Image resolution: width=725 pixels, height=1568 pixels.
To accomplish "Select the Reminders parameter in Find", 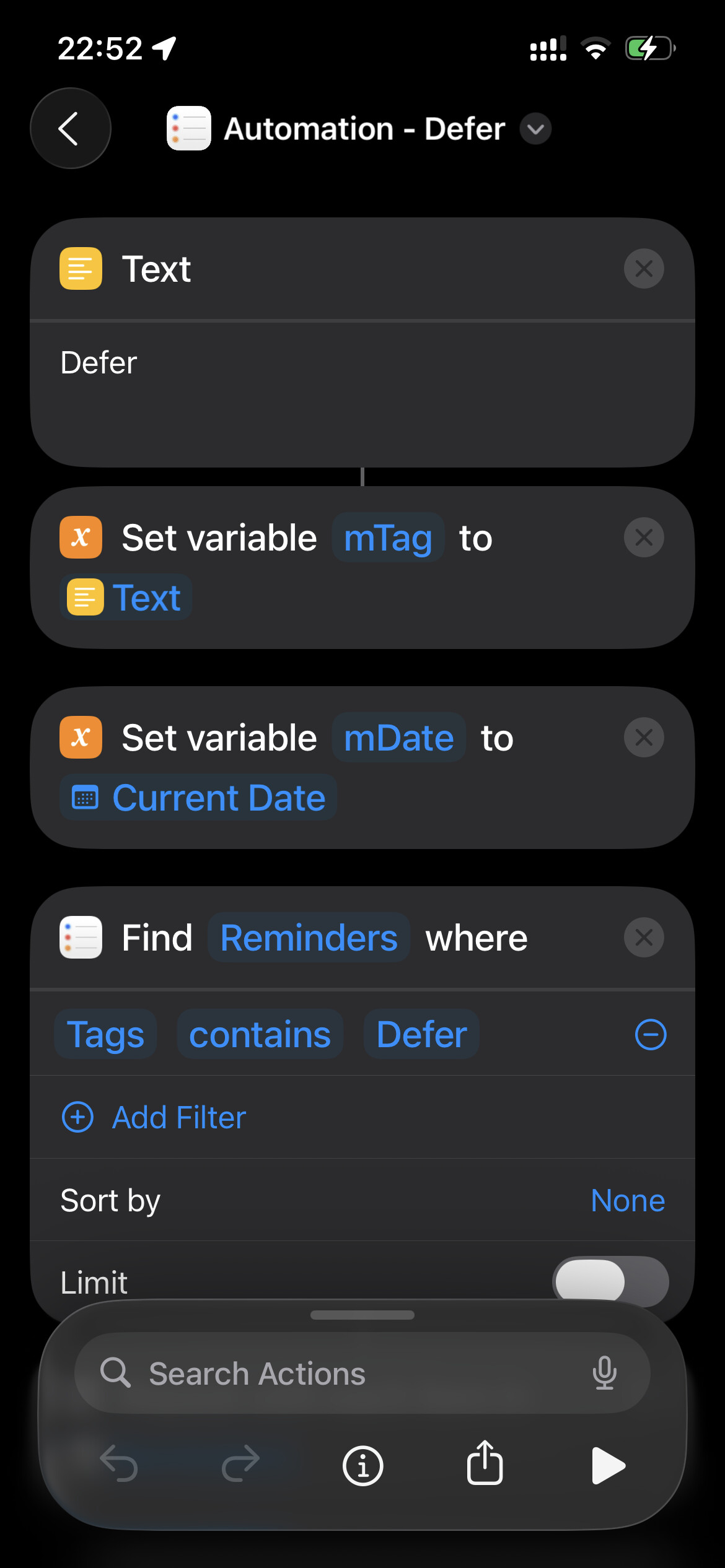I will click(309, 938).
